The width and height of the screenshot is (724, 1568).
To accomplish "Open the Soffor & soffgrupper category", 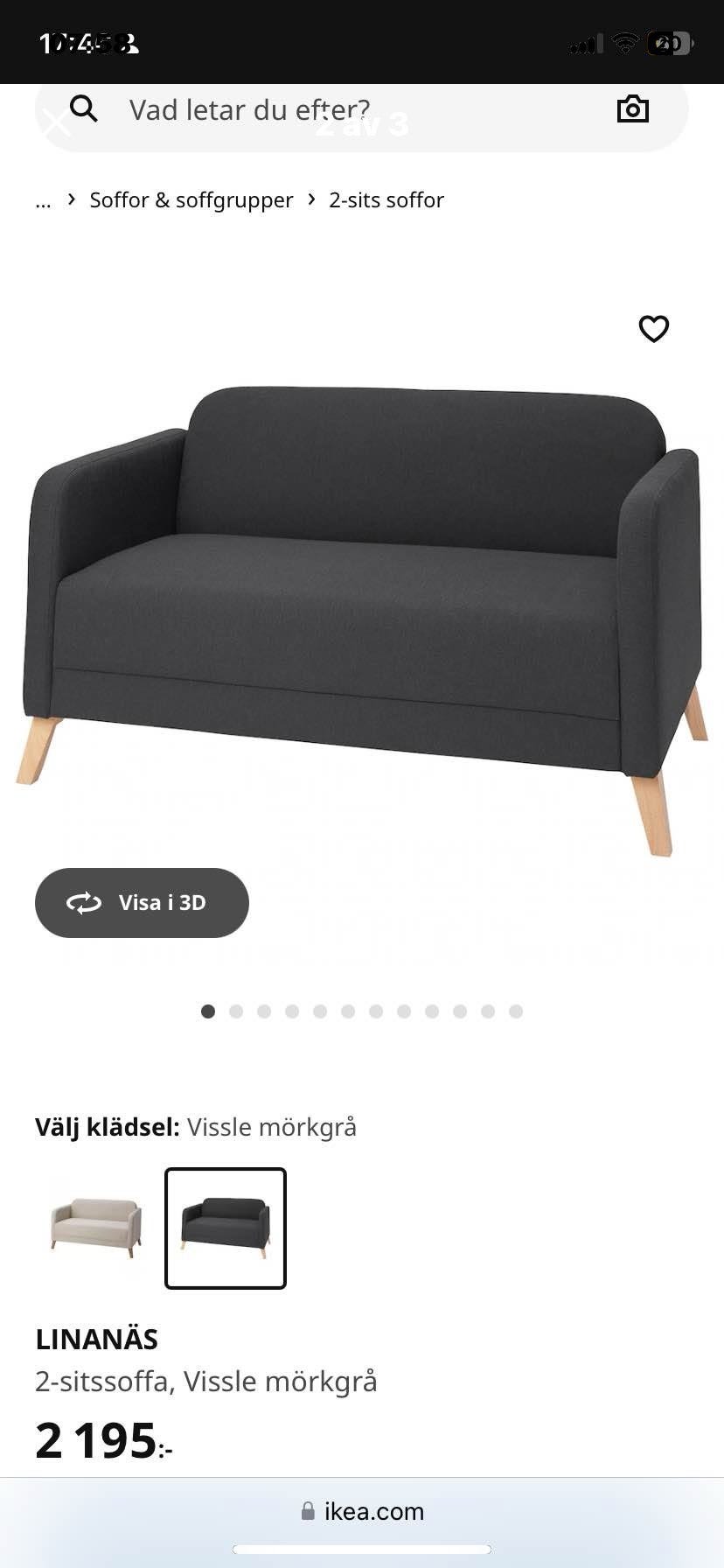I will 191,199.
